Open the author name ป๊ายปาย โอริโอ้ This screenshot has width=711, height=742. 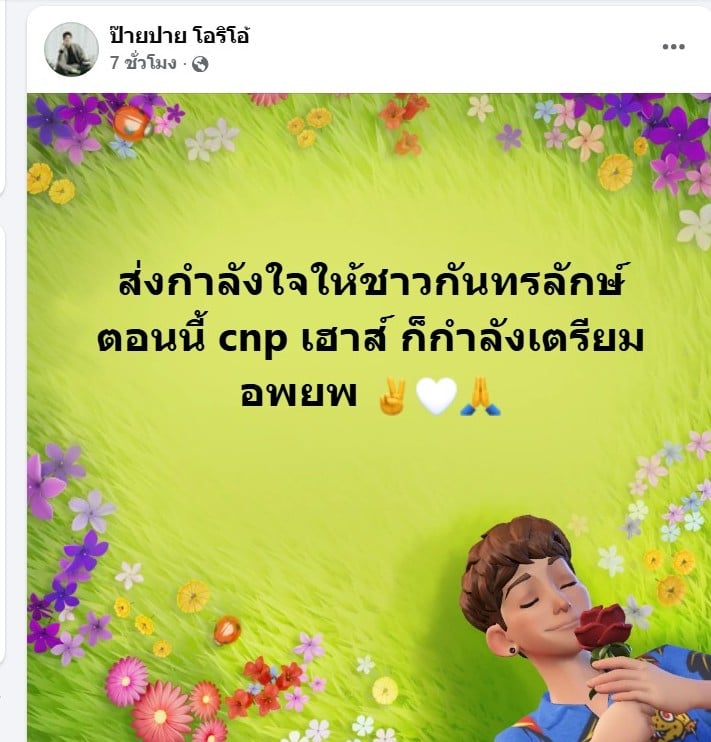(179, 36)
